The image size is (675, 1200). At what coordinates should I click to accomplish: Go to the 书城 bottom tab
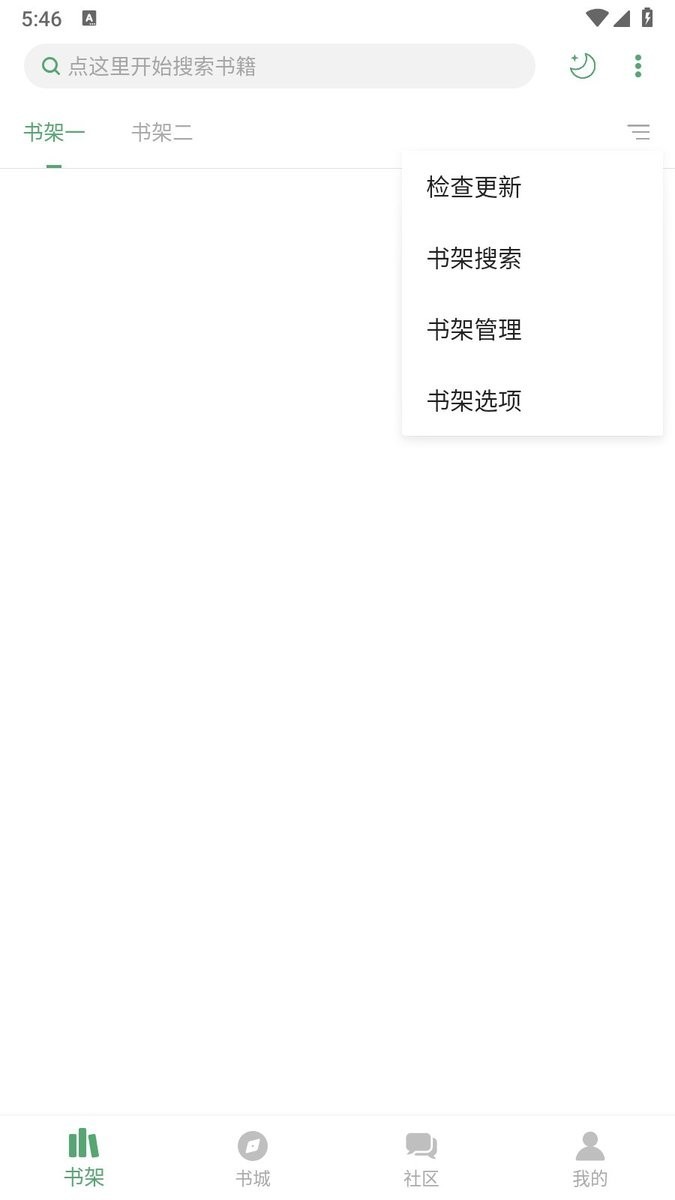[253, 1158]
